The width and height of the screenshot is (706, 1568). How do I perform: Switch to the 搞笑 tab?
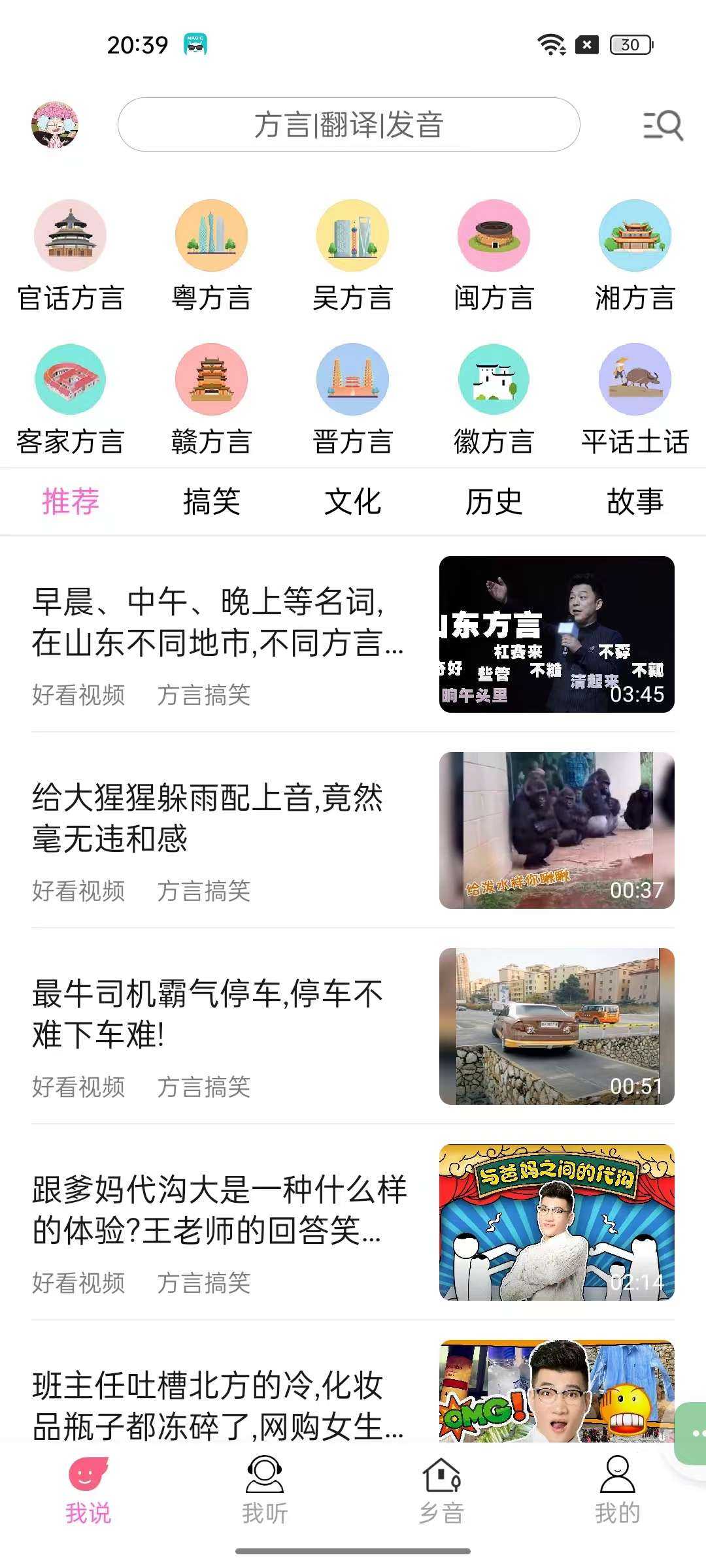pyautogui.click(x=211, y=502)
